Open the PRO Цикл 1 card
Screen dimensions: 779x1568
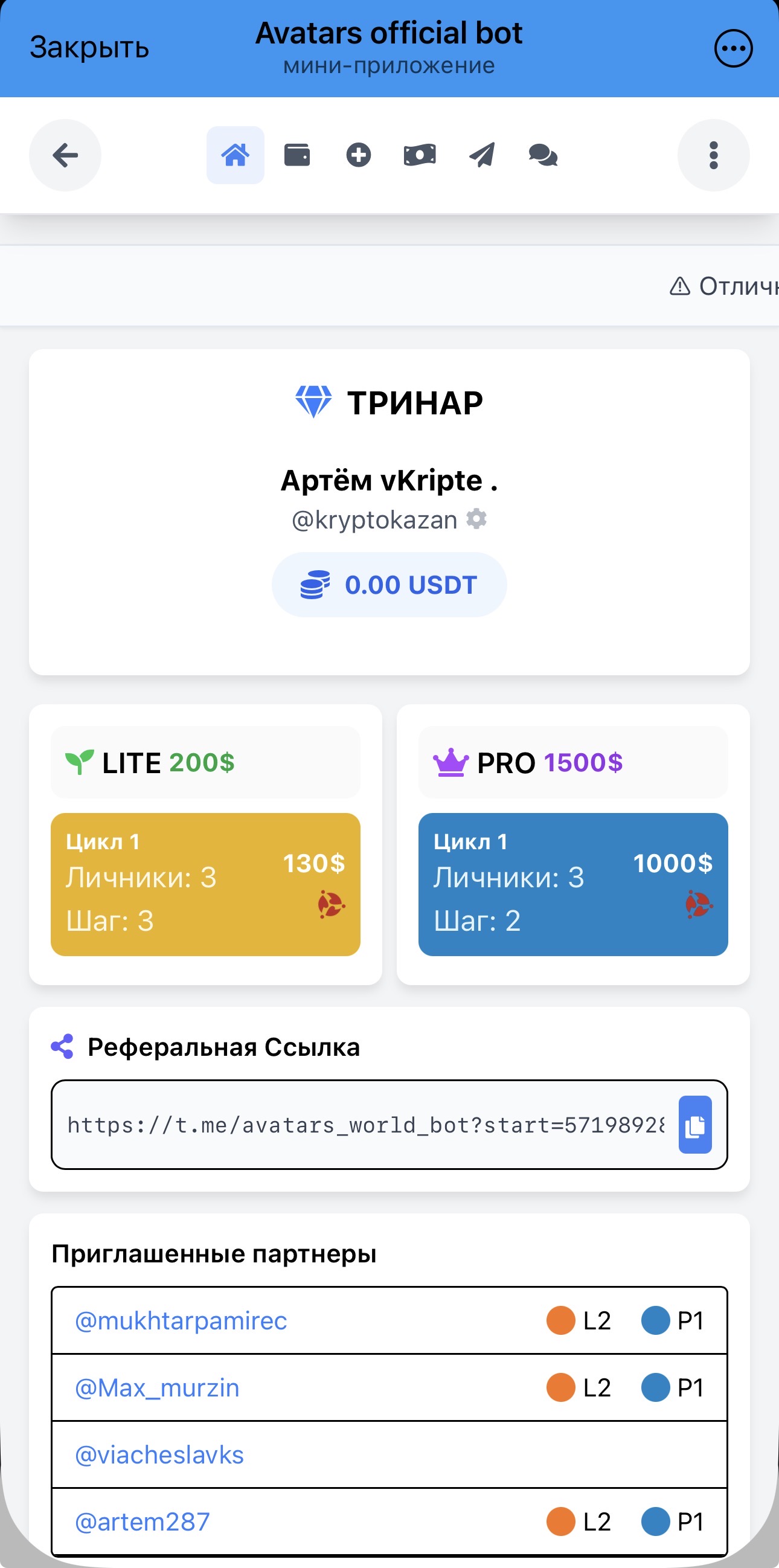572,884
